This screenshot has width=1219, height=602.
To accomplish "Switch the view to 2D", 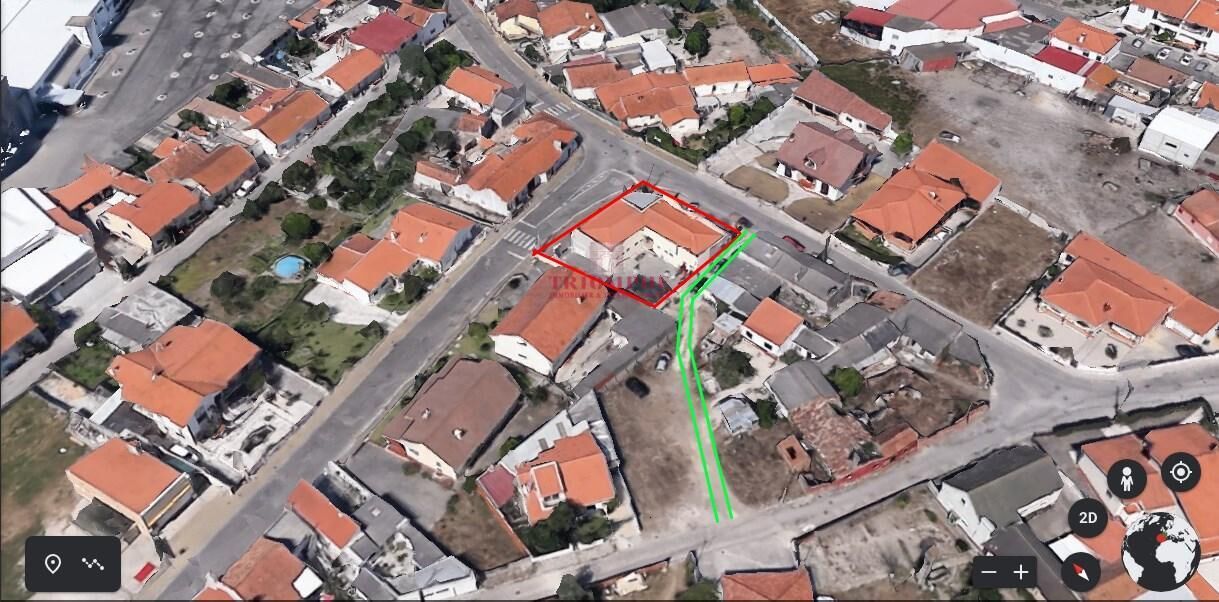I will (1088, 519).
